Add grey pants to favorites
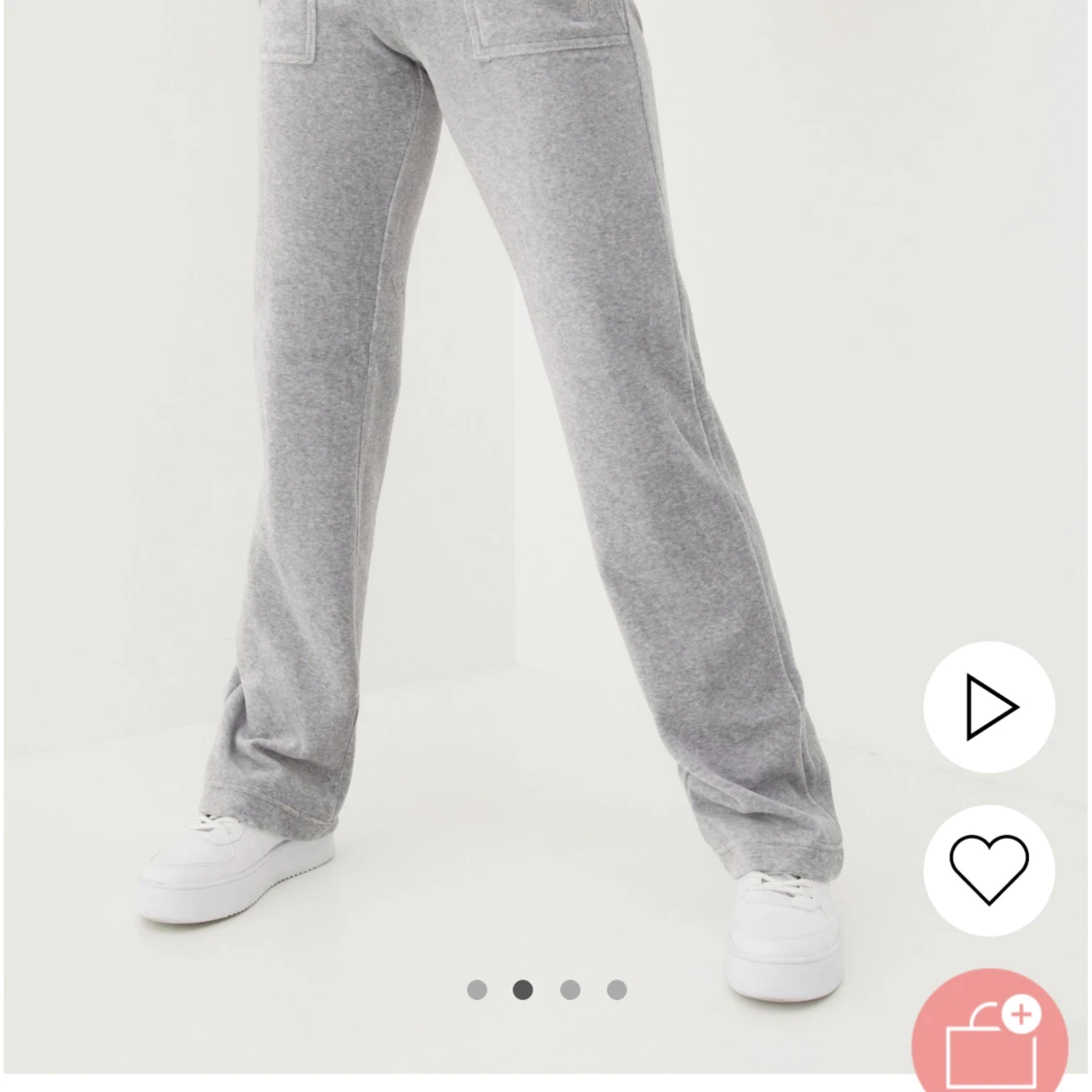The image size is (1092, 1092). point(988,870)
